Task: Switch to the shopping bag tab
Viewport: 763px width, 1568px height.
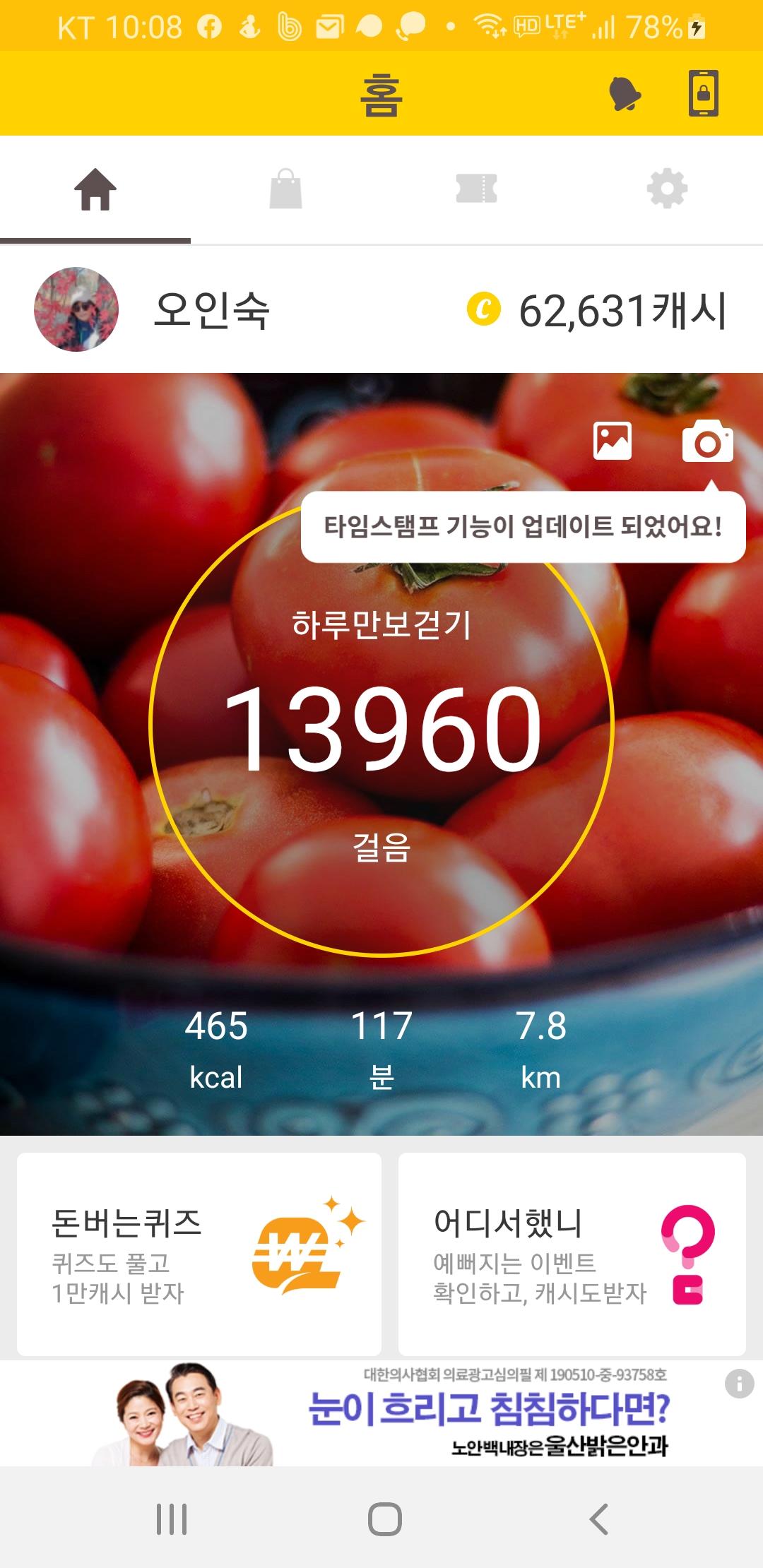Action: (286, 189)
